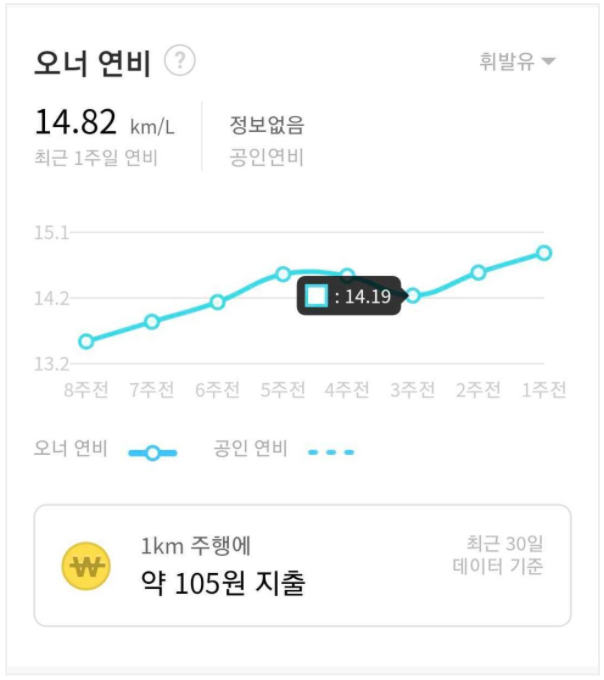The height and width of the screenshot is (680, 604).
Task: Open the 휘발유 fuel type dropdown
Action: [517, 61]
